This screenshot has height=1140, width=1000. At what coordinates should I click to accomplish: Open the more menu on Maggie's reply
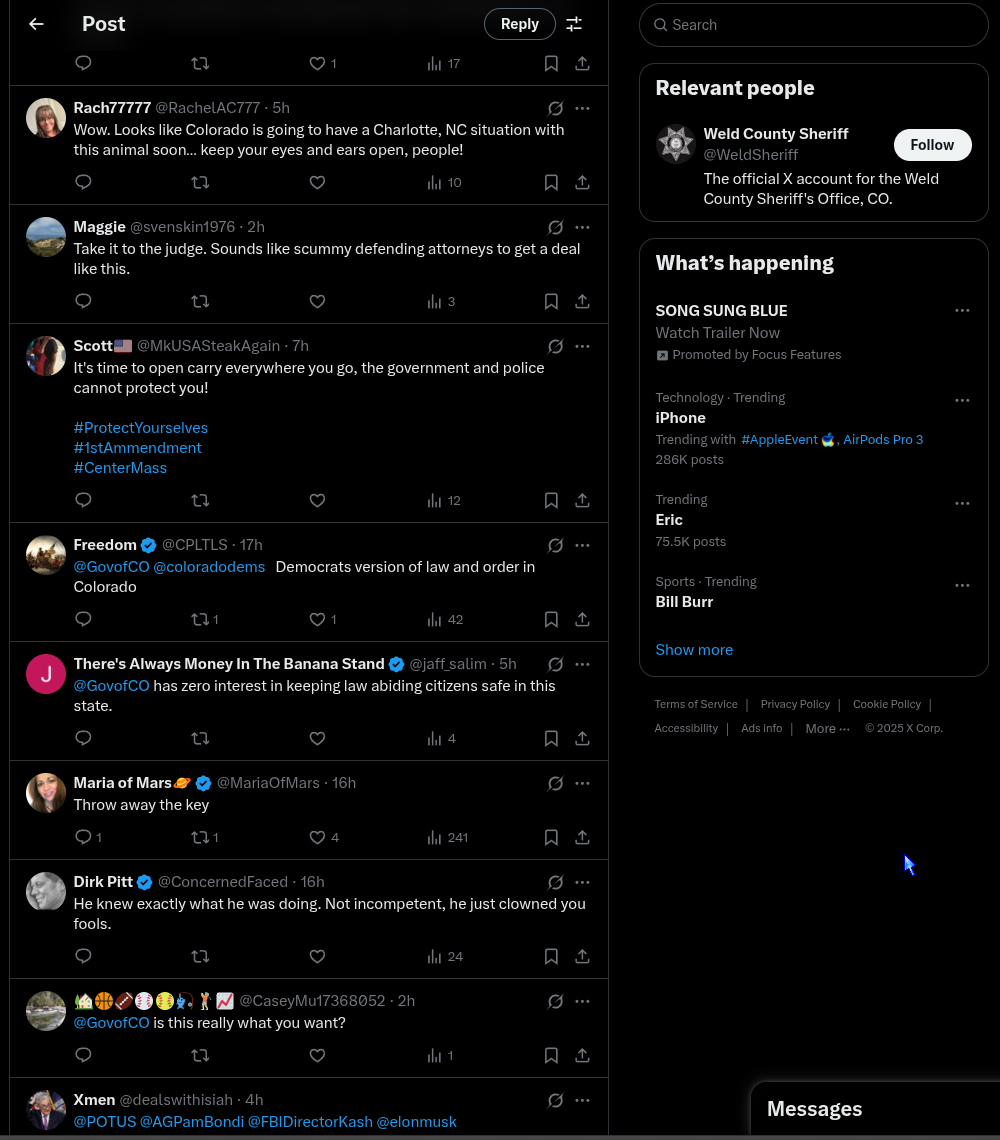tap(582, 227)
